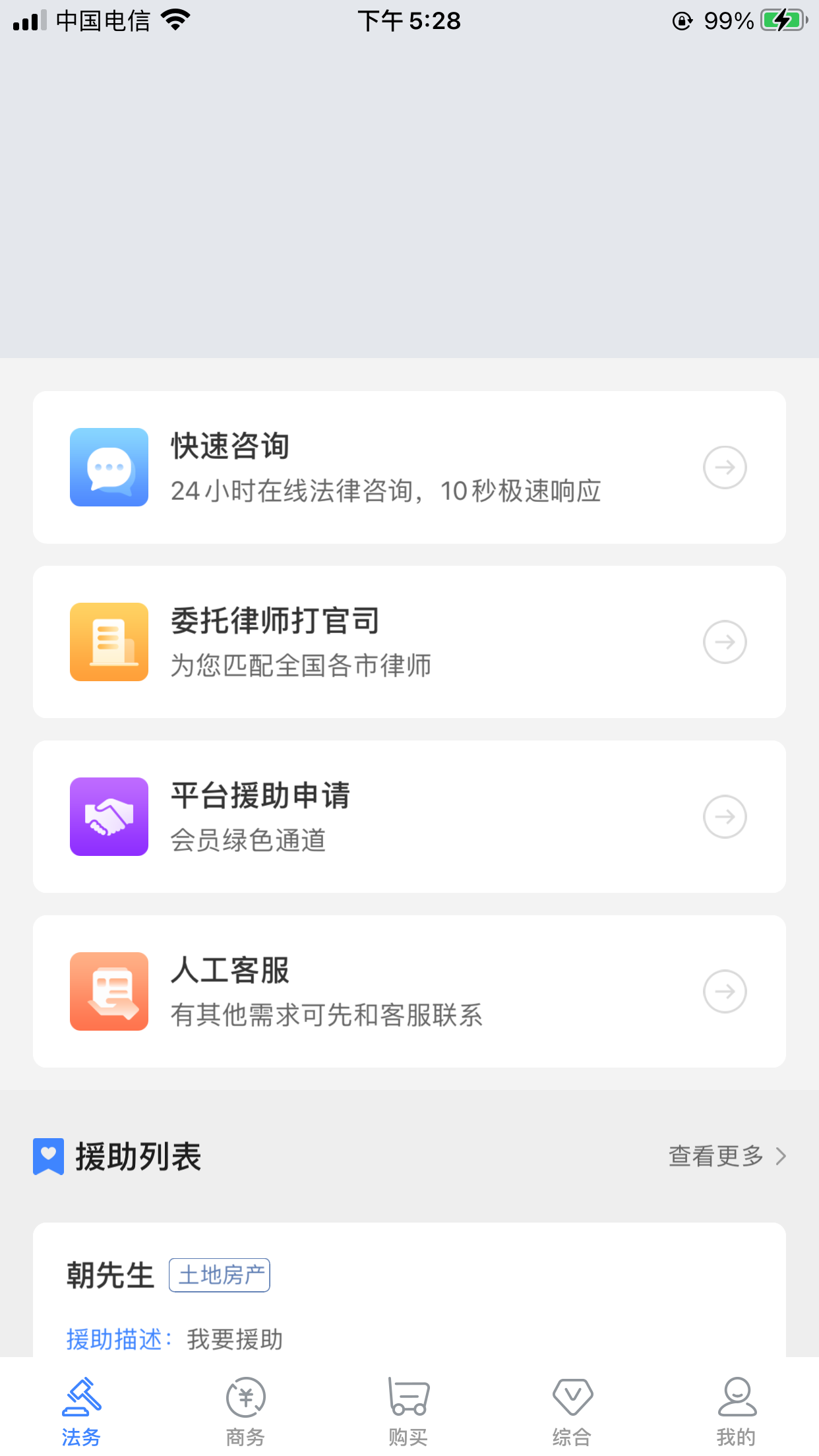Switch to 我的 profile tab
819x1456 pixels.
[736, 1411]
